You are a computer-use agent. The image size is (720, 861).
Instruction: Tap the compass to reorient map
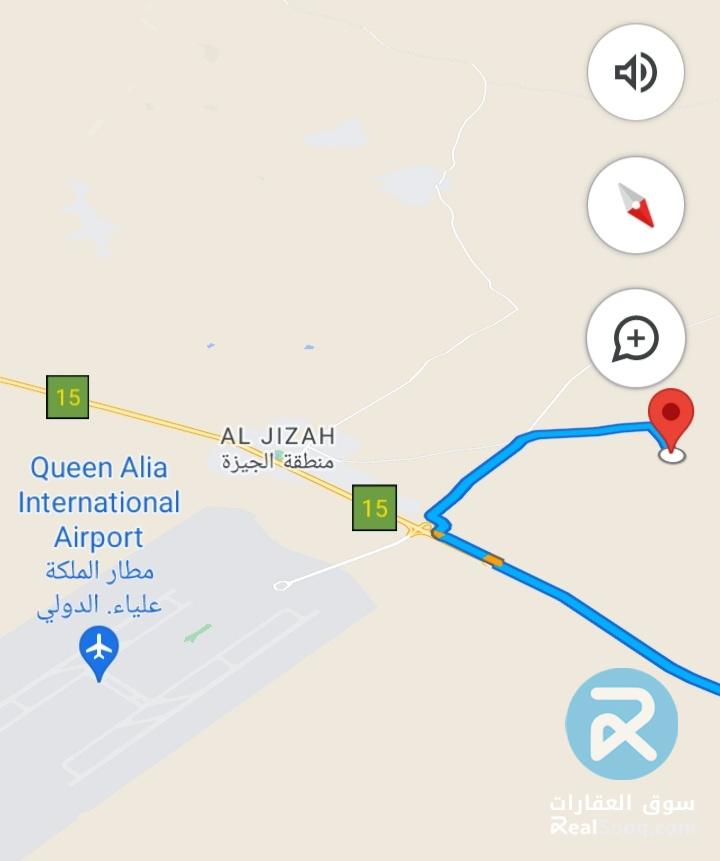(x=635, y=205)
